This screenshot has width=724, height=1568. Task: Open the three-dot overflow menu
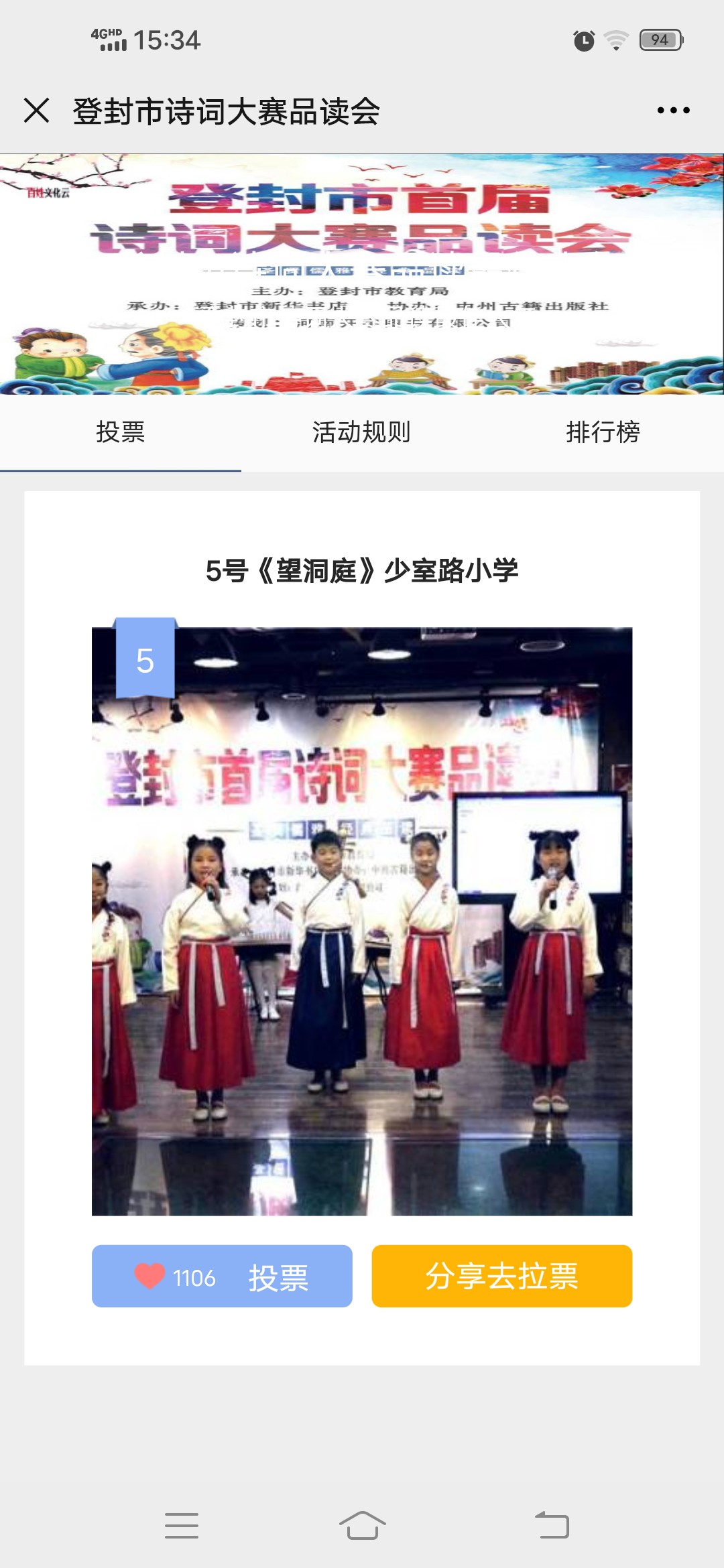673,111
